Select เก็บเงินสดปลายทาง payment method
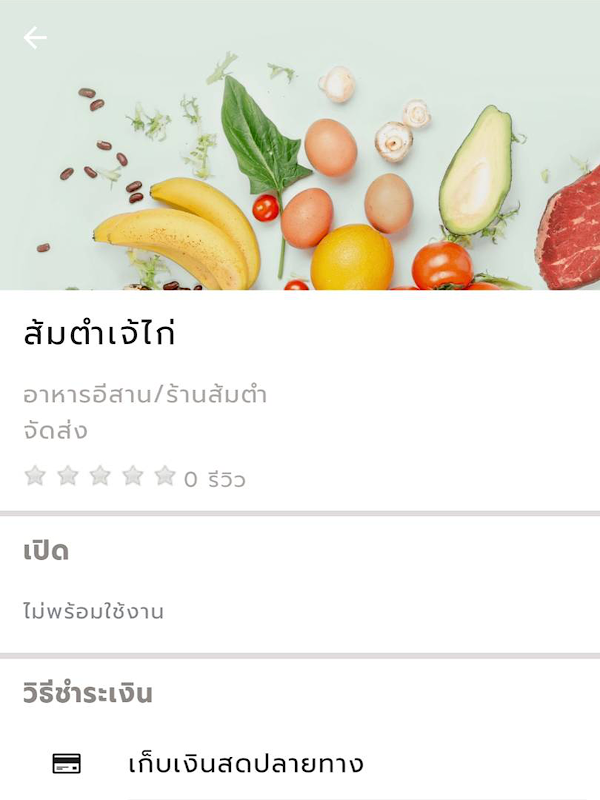 pyautogui.click(x=246, y=765)
